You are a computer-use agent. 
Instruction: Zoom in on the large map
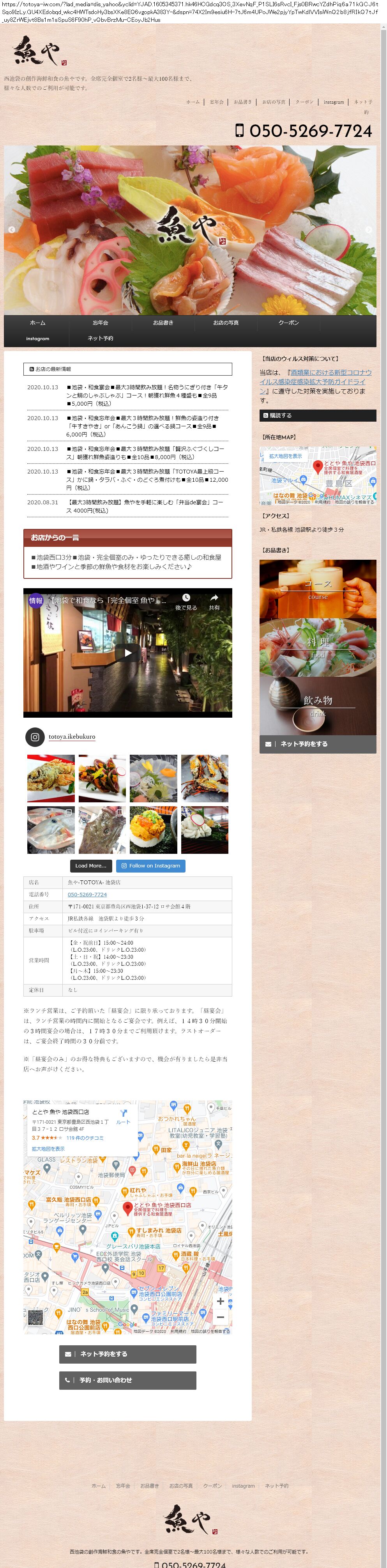[x=220, y=1301]
